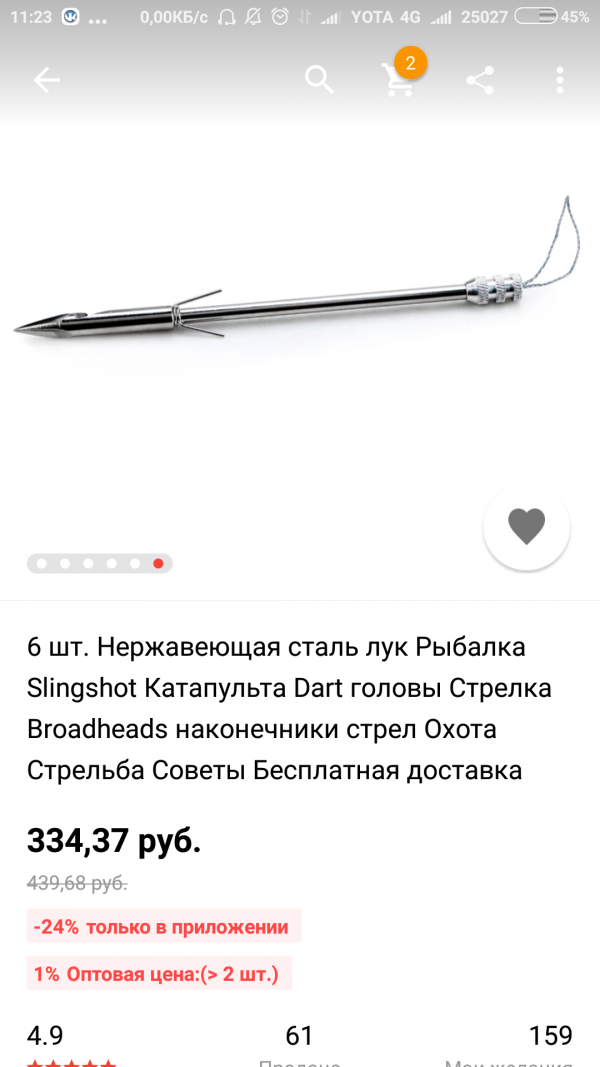
Task: Share this product
Action: click(x=480, y=81)
